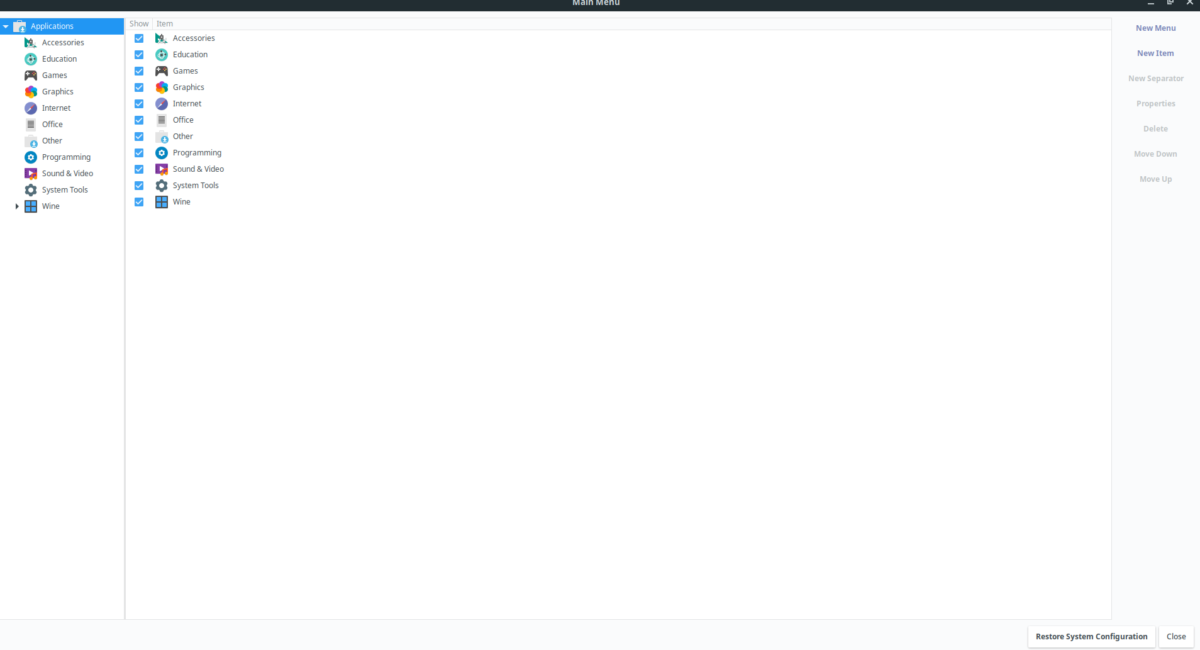Uncheck the Office show checkbox
Image resolution: width=1200 pixels, height=650 pixels.
139,120
